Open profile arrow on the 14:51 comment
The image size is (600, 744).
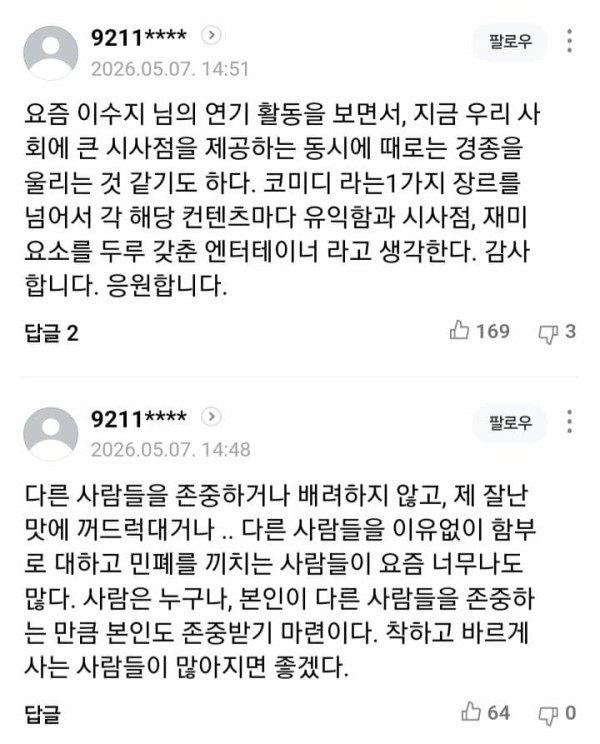click(211, 35)
